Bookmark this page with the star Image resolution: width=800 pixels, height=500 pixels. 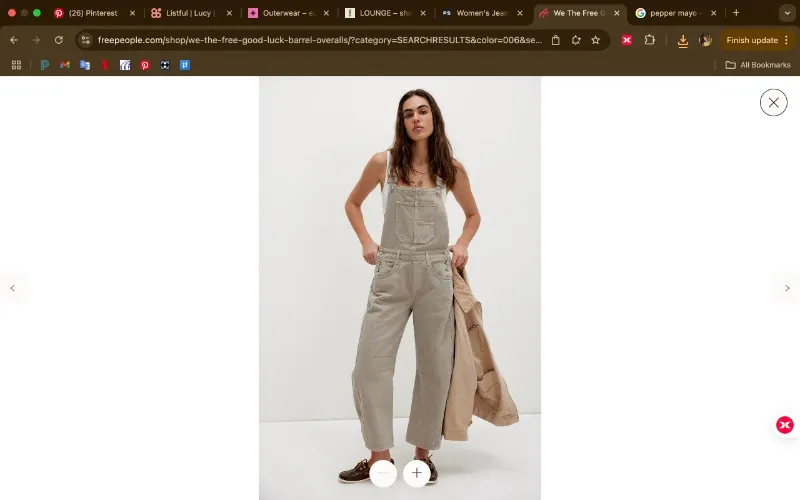(595, 40)
